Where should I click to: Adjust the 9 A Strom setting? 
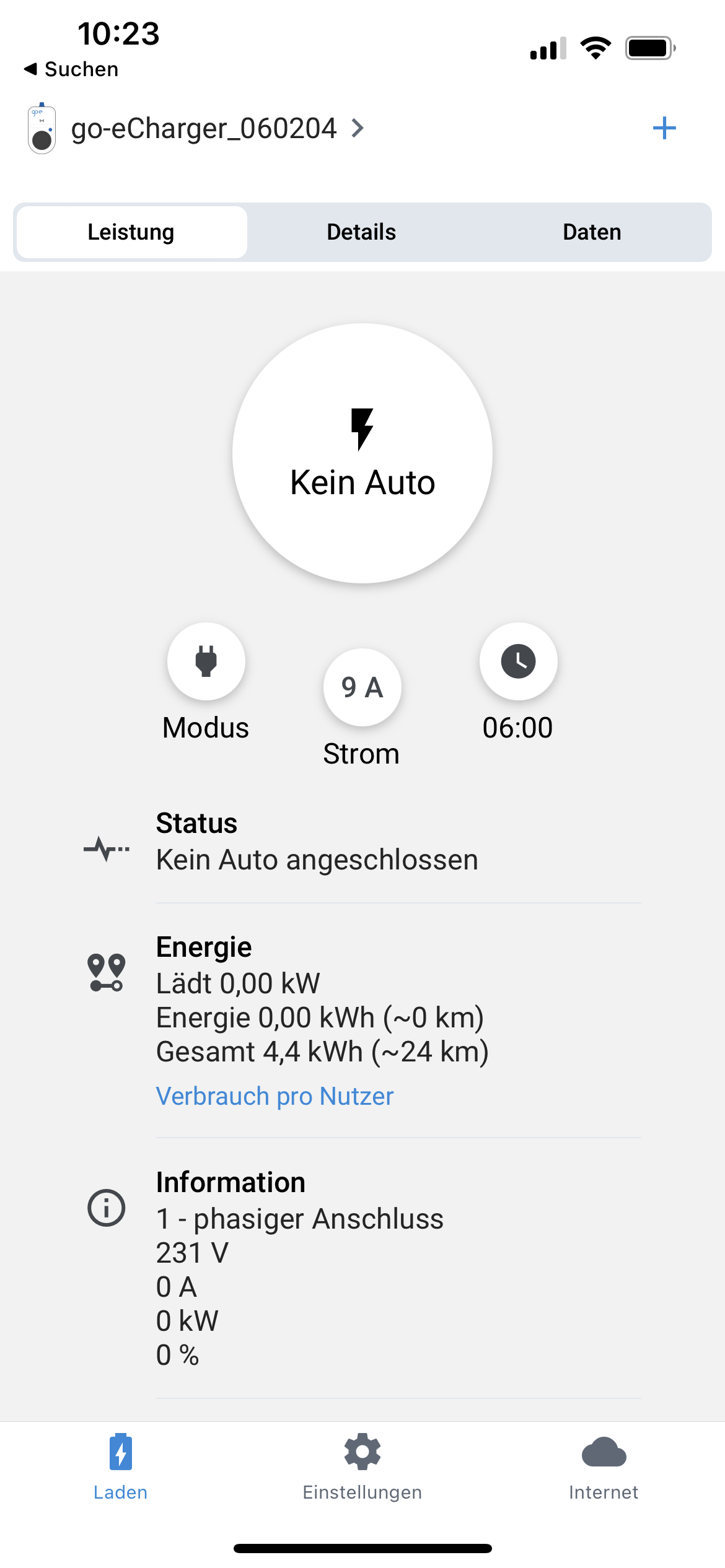tap(362, 687)
